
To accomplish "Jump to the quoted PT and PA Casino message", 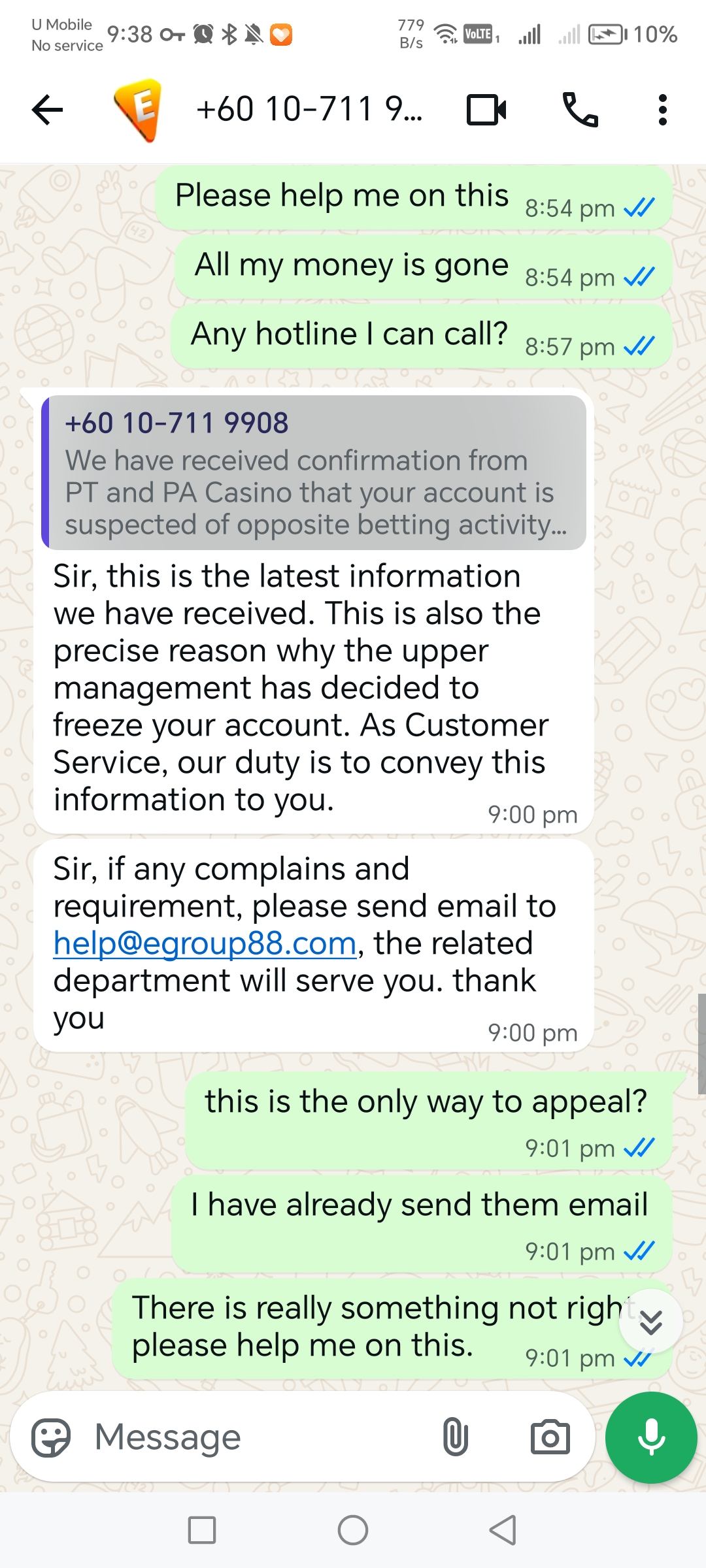I will [314, 472].
